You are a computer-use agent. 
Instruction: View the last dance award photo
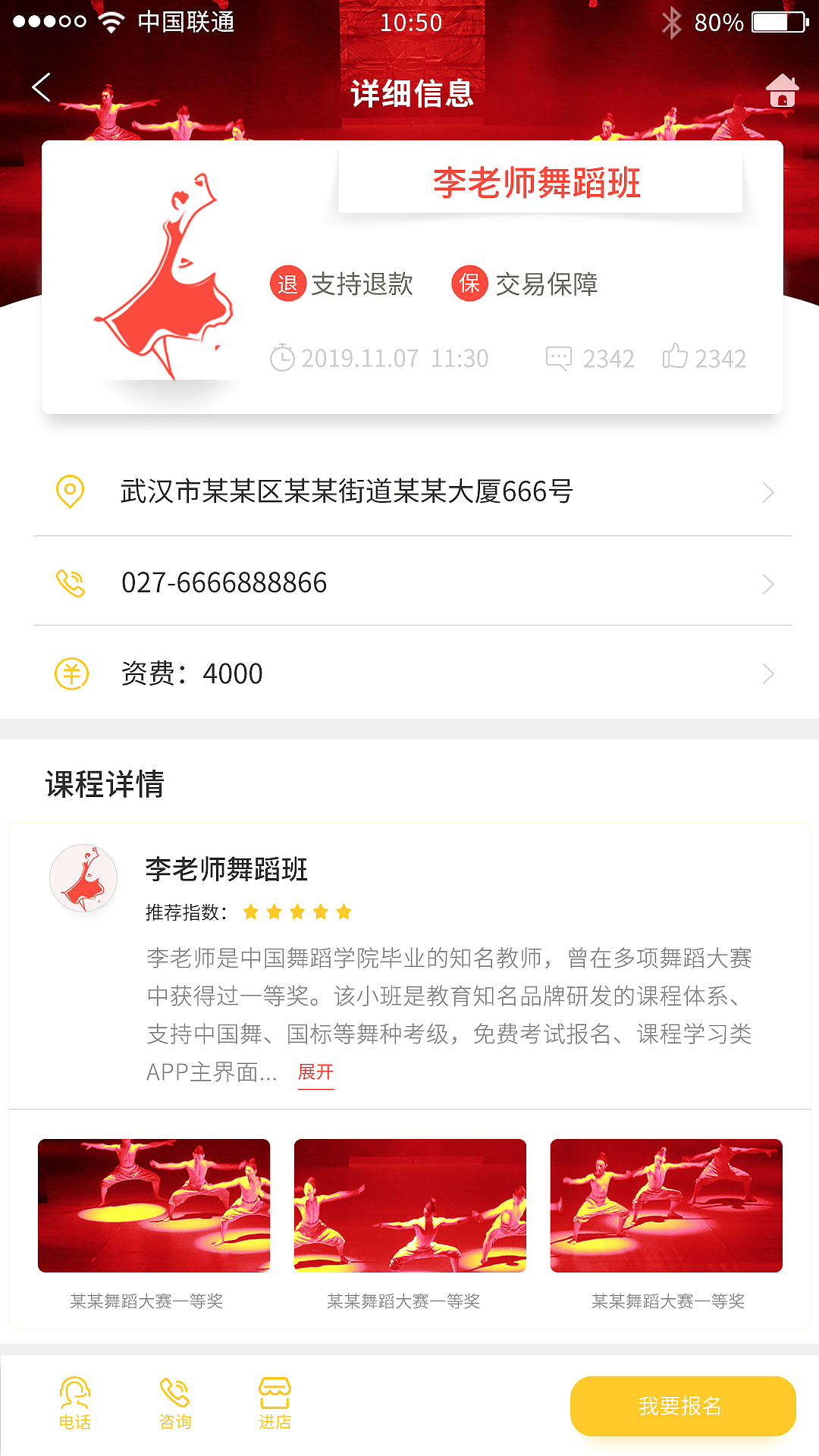pyautogui.click(x=666, y=1205)
